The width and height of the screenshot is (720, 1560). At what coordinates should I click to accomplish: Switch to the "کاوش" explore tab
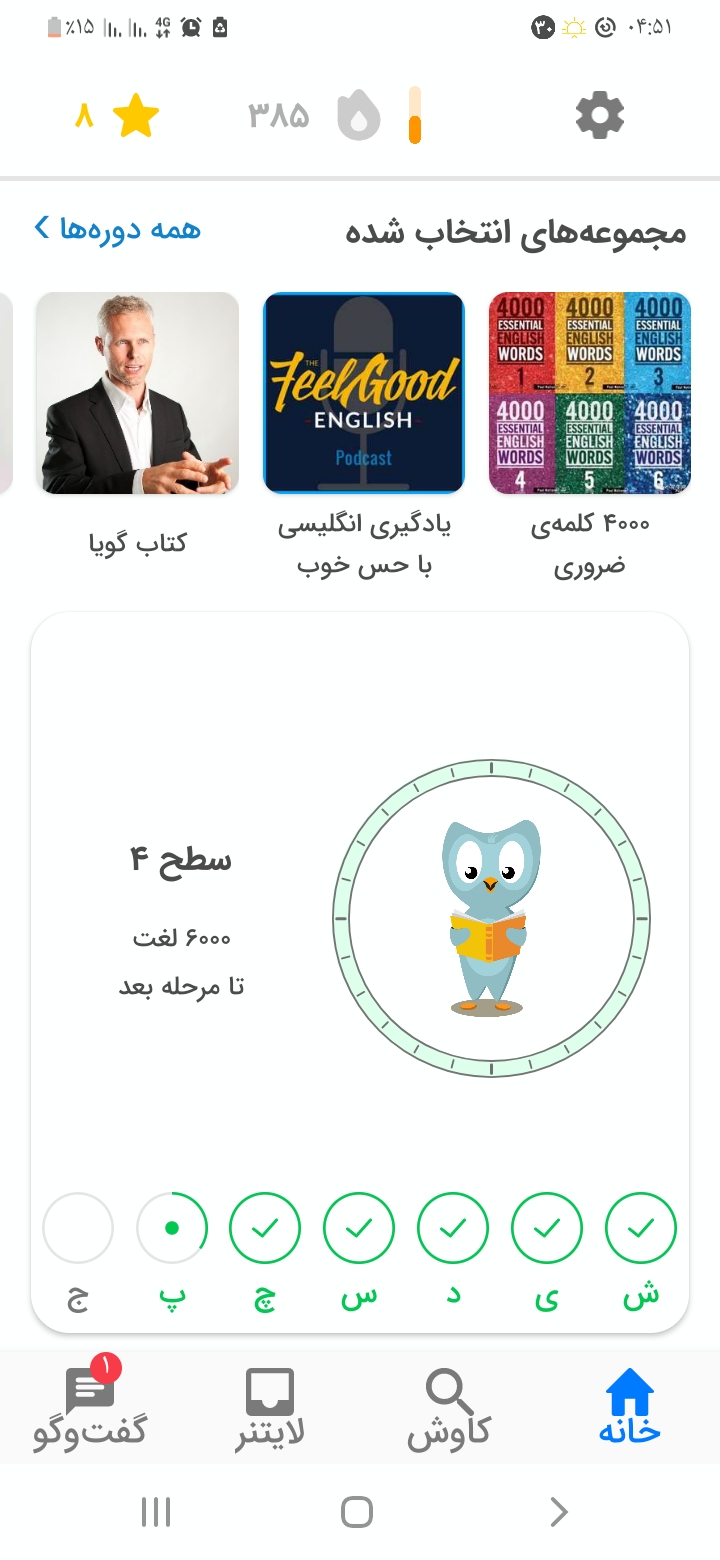click(x=449, y=1407)
